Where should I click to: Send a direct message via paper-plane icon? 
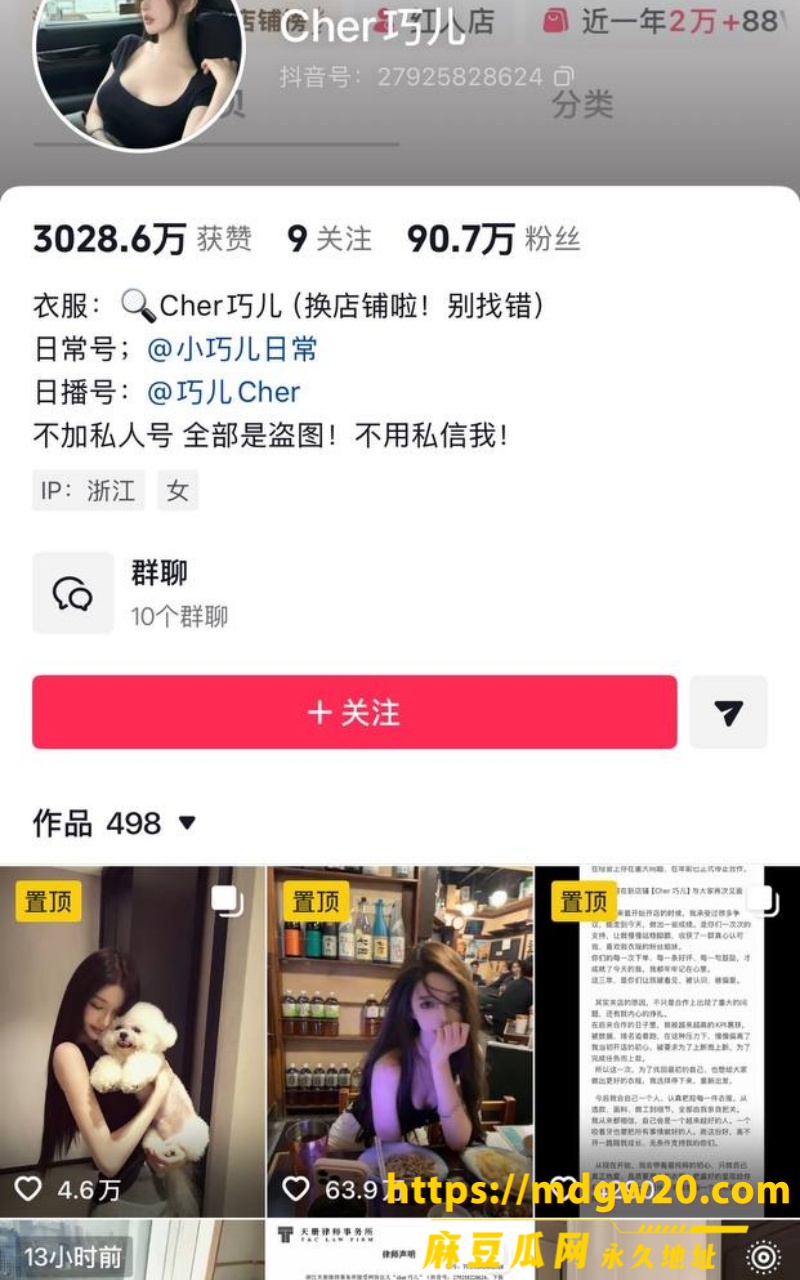729,712
